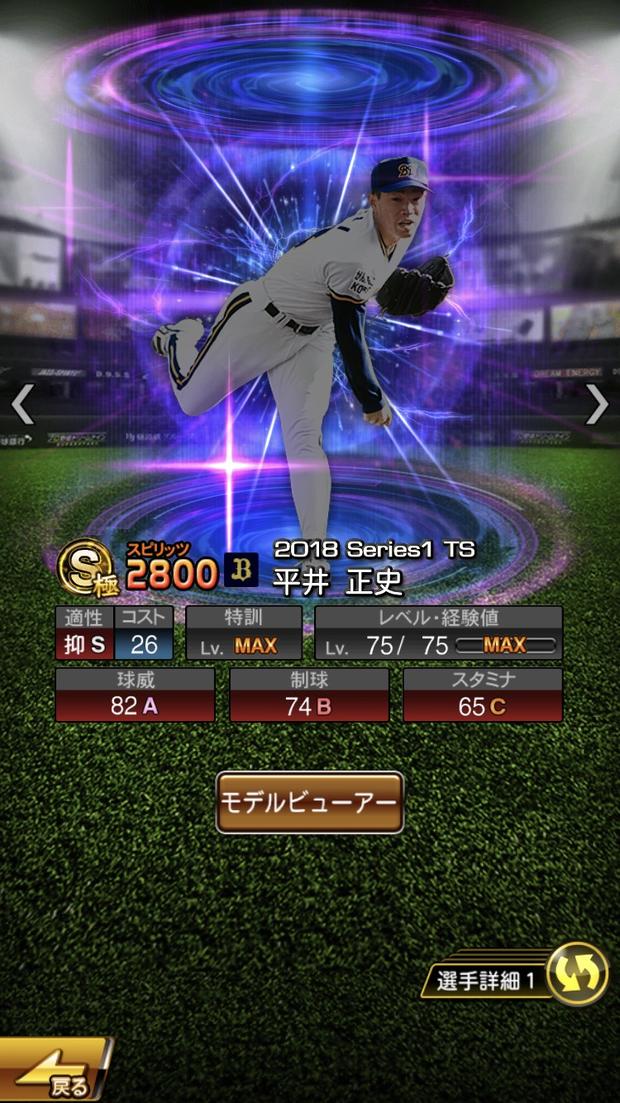Switch the 選手詳細 1 player detail view
Image resolution: width=620 pixels, height=1103 pixels.
(x=576, y=974)
